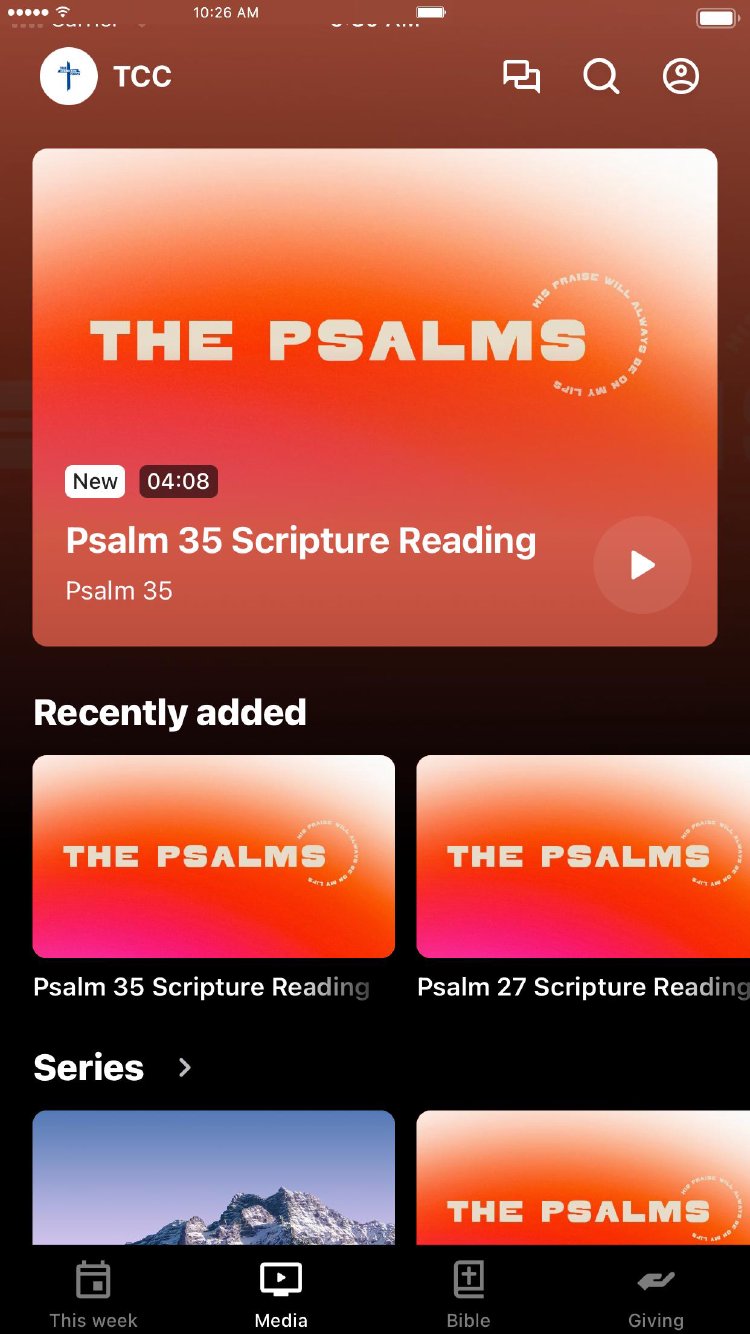The width and height of the screenshot is (750, 1334).
Task: Open the messages chat icon
Action: click(x=521, y=77)
